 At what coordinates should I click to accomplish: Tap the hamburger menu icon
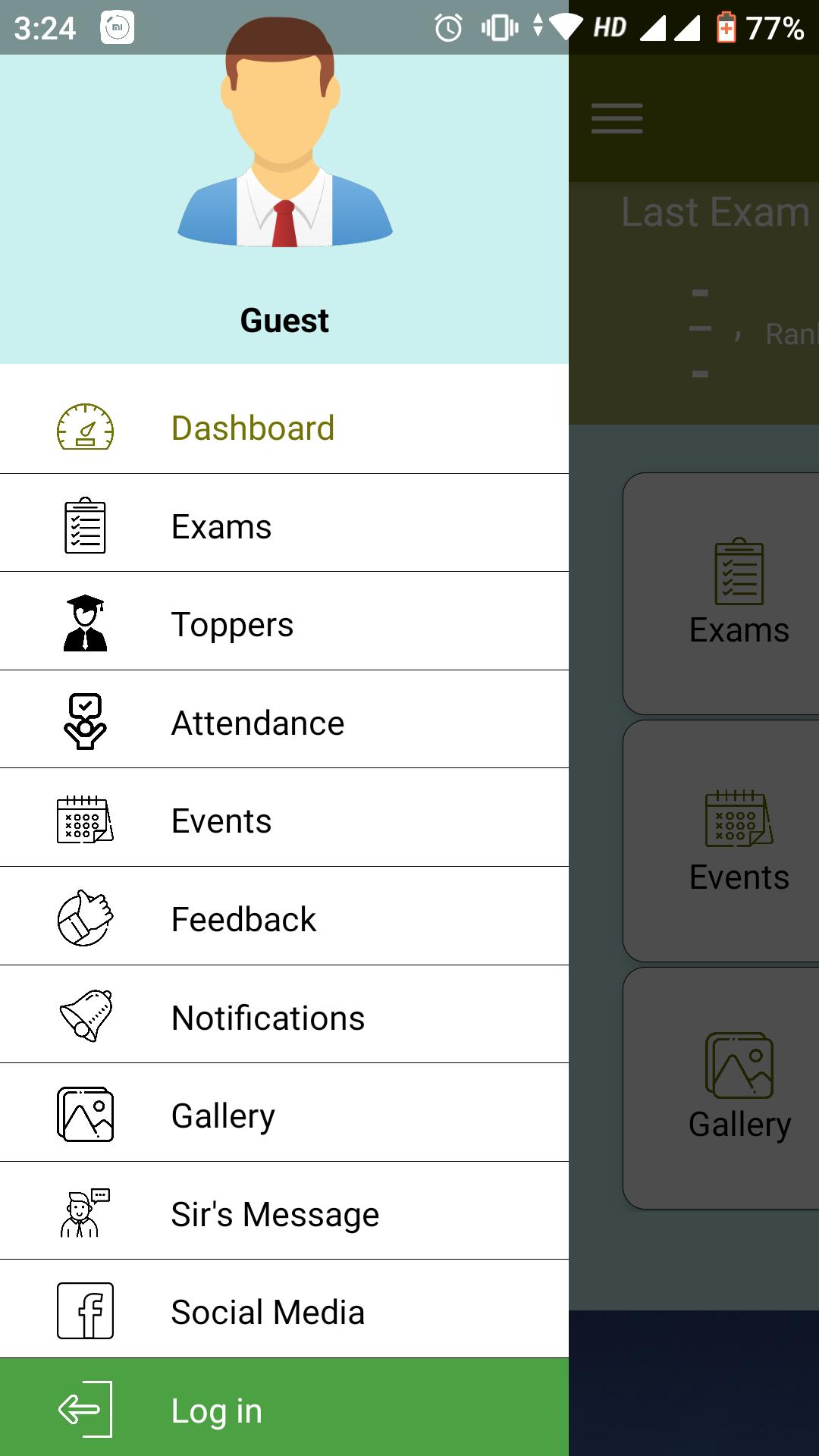coord(617,119)
